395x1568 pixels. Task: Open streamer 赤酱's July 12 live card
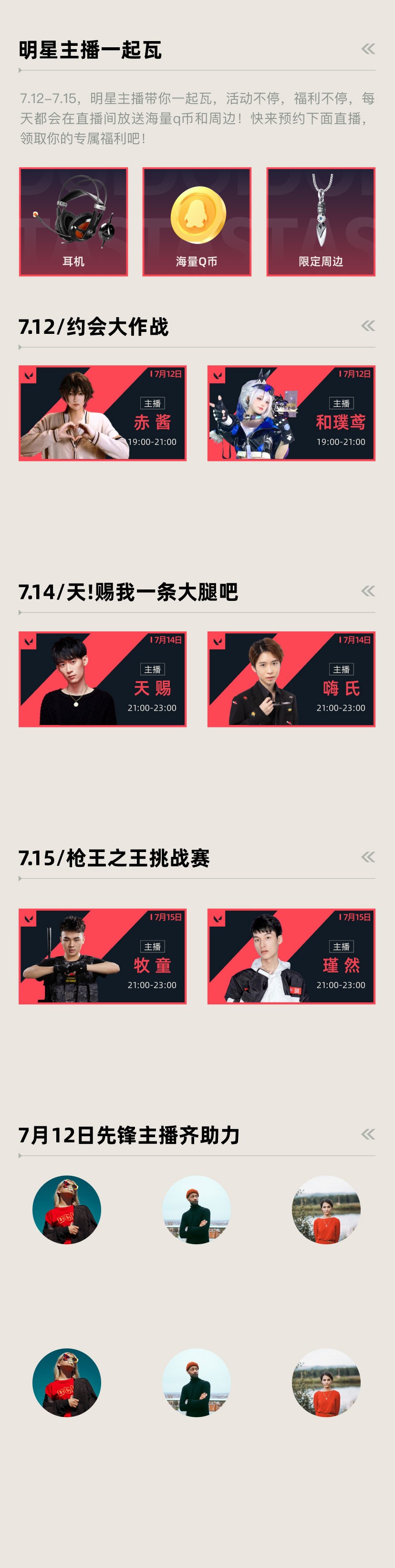click(102, 413)
